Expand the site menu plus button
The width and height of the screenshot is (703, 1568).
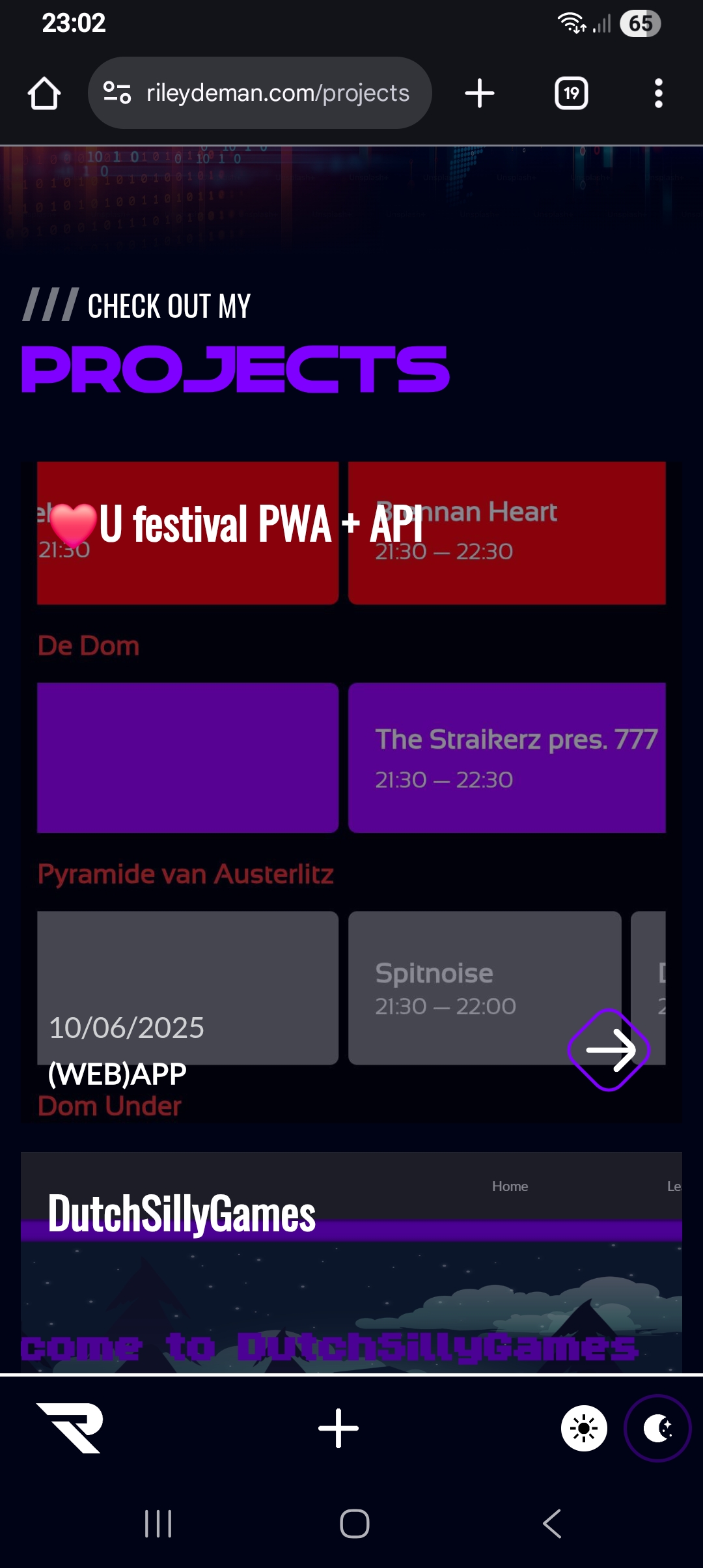pyautogui.click(x=338, y=1428)
